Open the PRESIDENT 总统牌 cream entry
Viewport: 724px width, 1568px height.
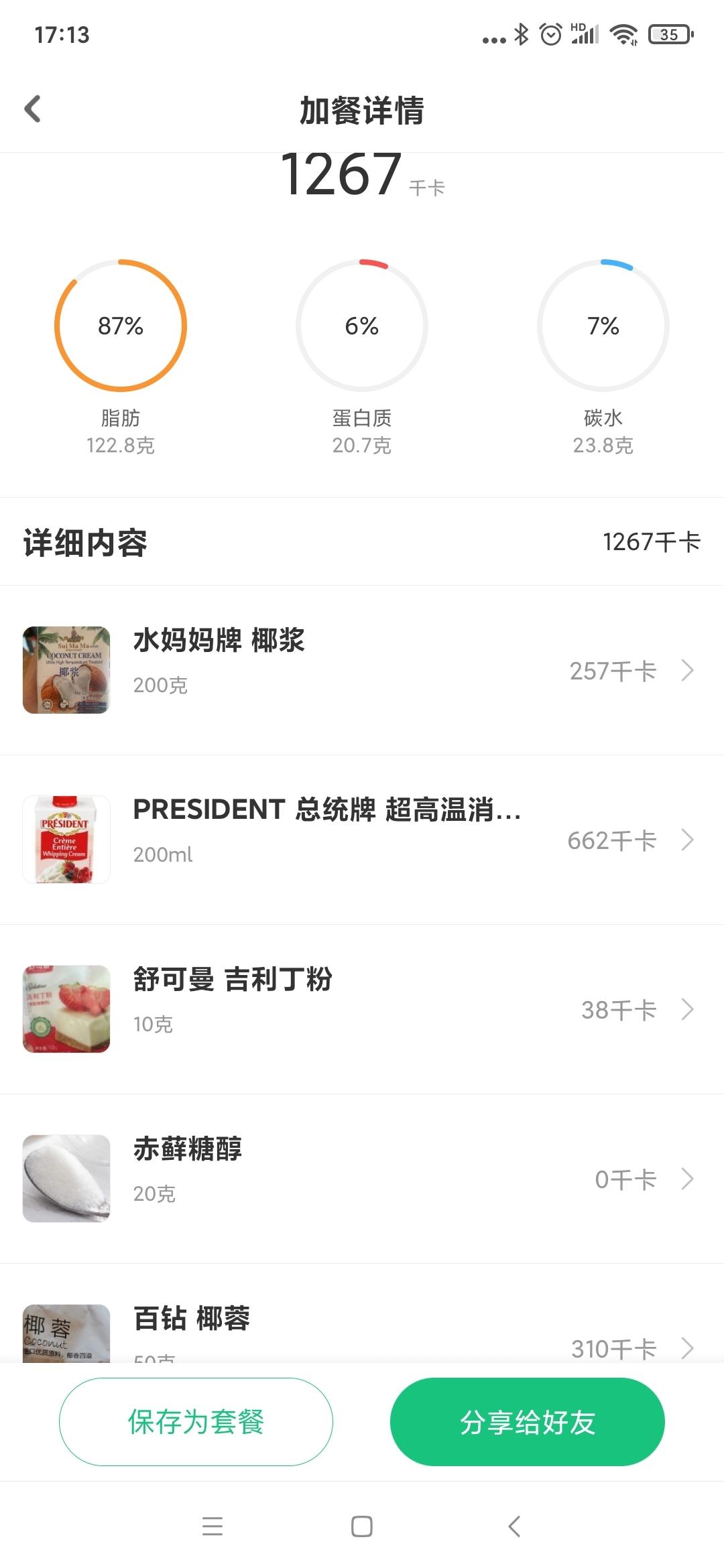362,840
